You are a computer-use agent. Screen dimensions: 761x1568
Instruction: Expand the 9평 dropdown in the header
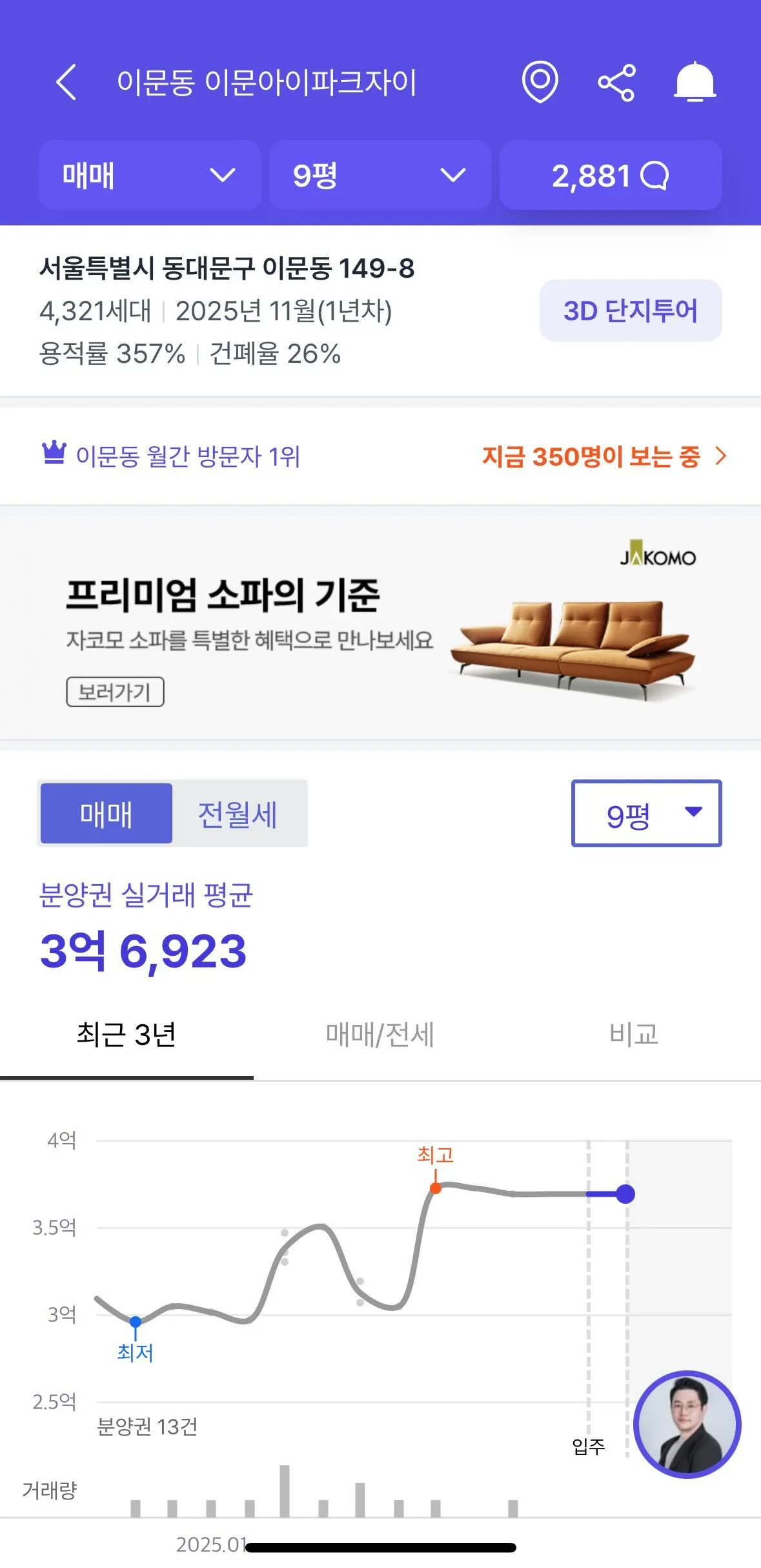(380, 175)
